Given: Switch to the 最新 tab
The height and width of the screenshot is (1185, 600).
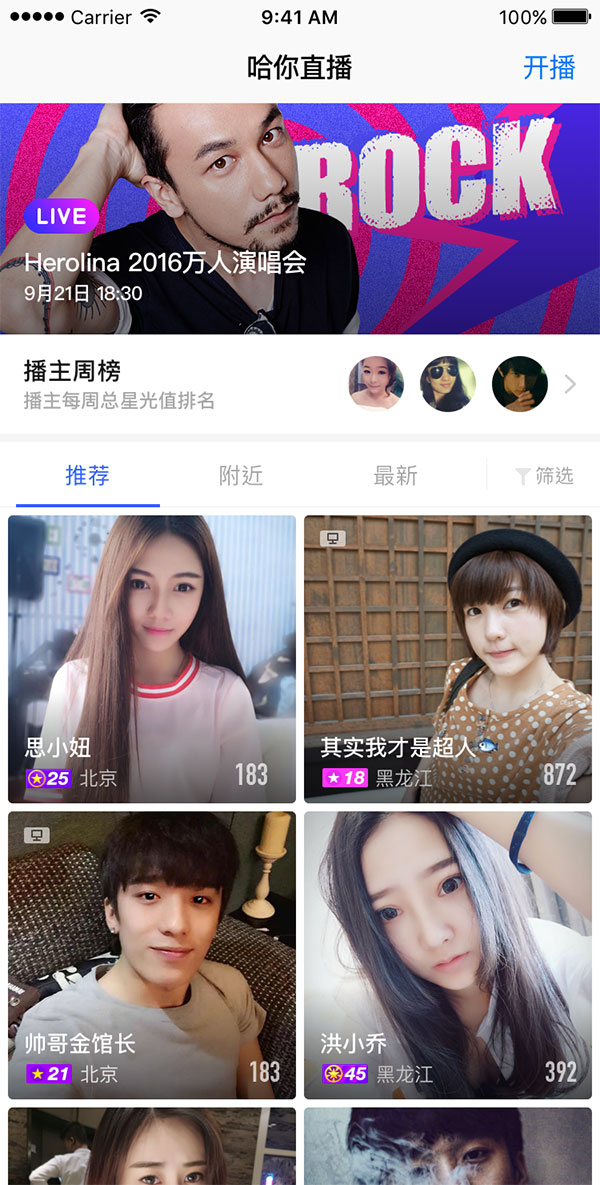Looking at the screenshot, I should coord(395,476).
